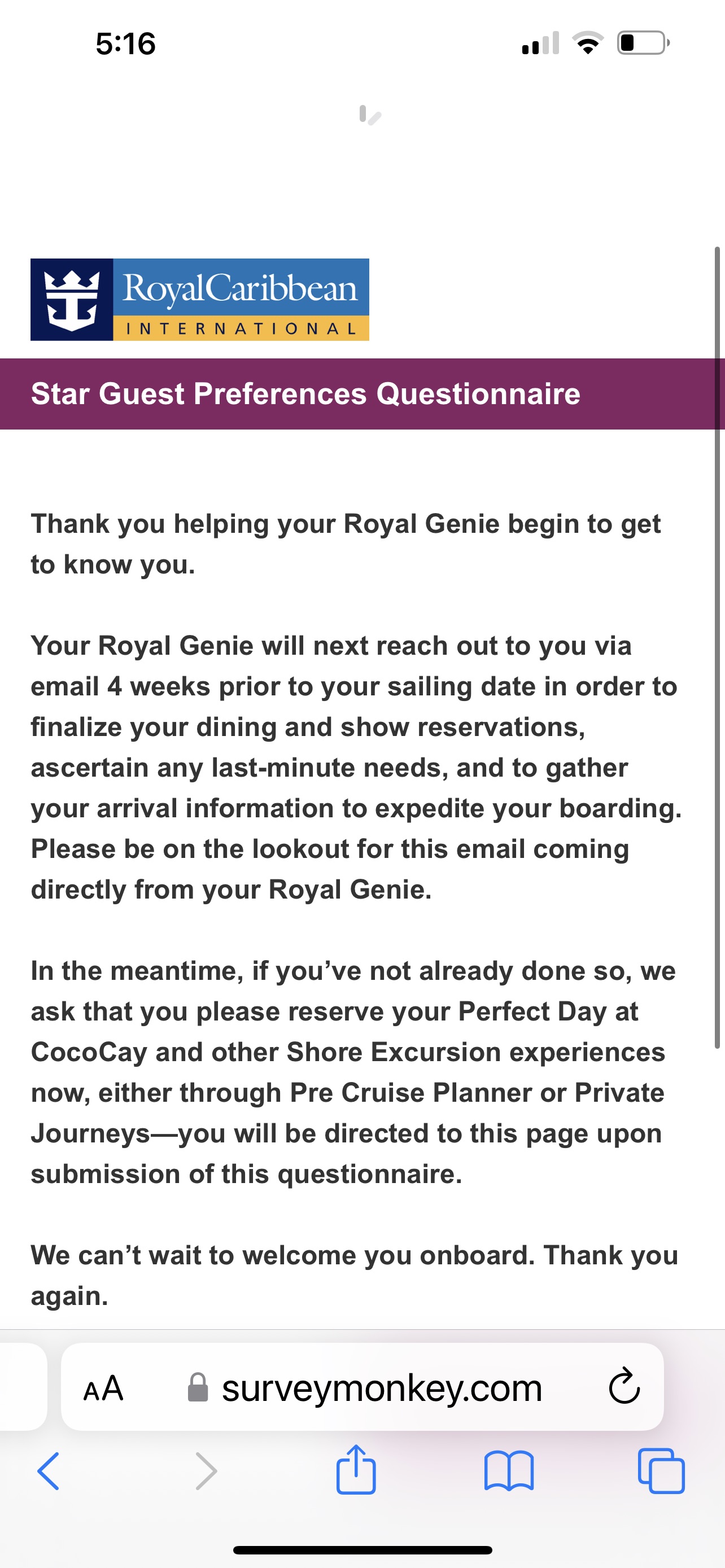Open the tabs overview
725x1568 pixels.
[x=661, y=1471]
